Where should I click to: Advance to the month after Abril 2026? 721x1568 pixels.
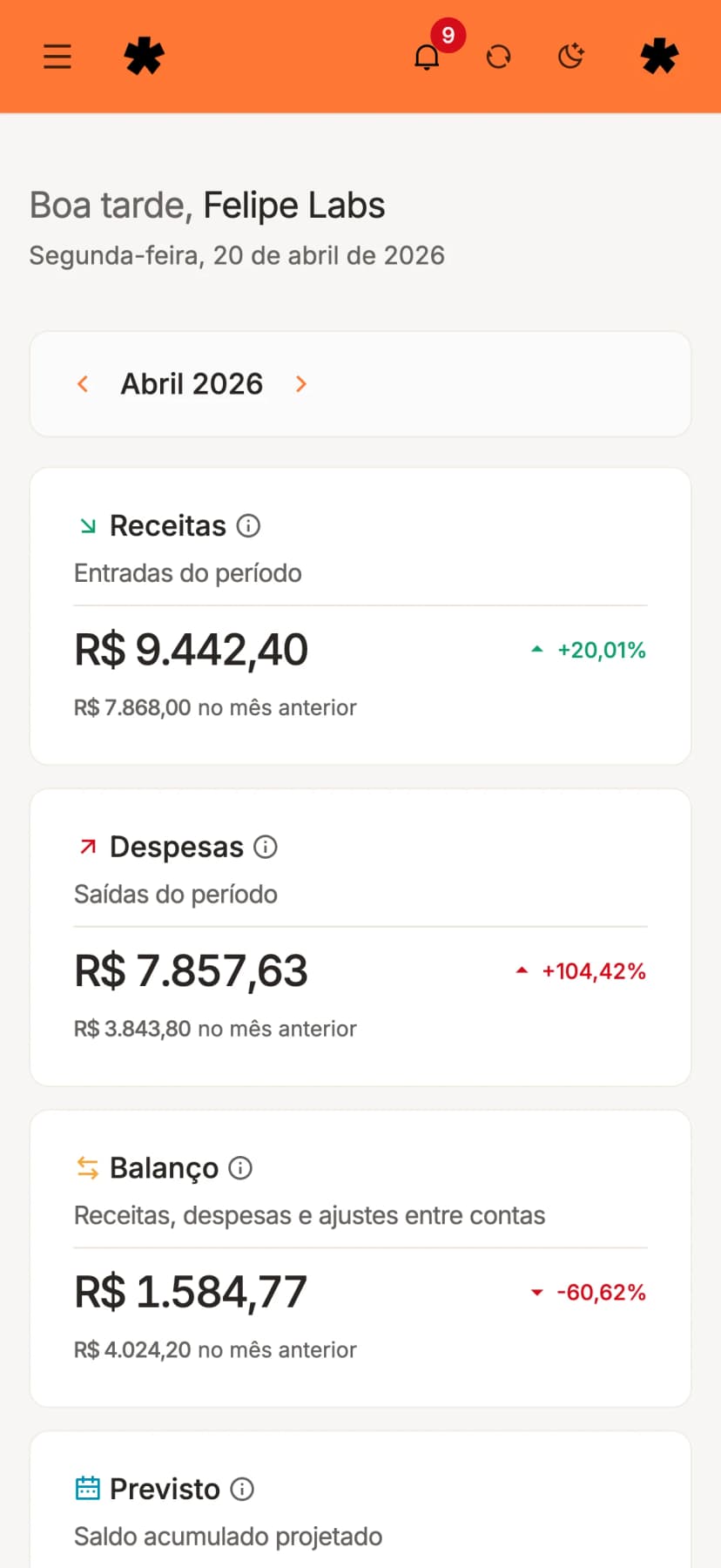pos(301,384)
